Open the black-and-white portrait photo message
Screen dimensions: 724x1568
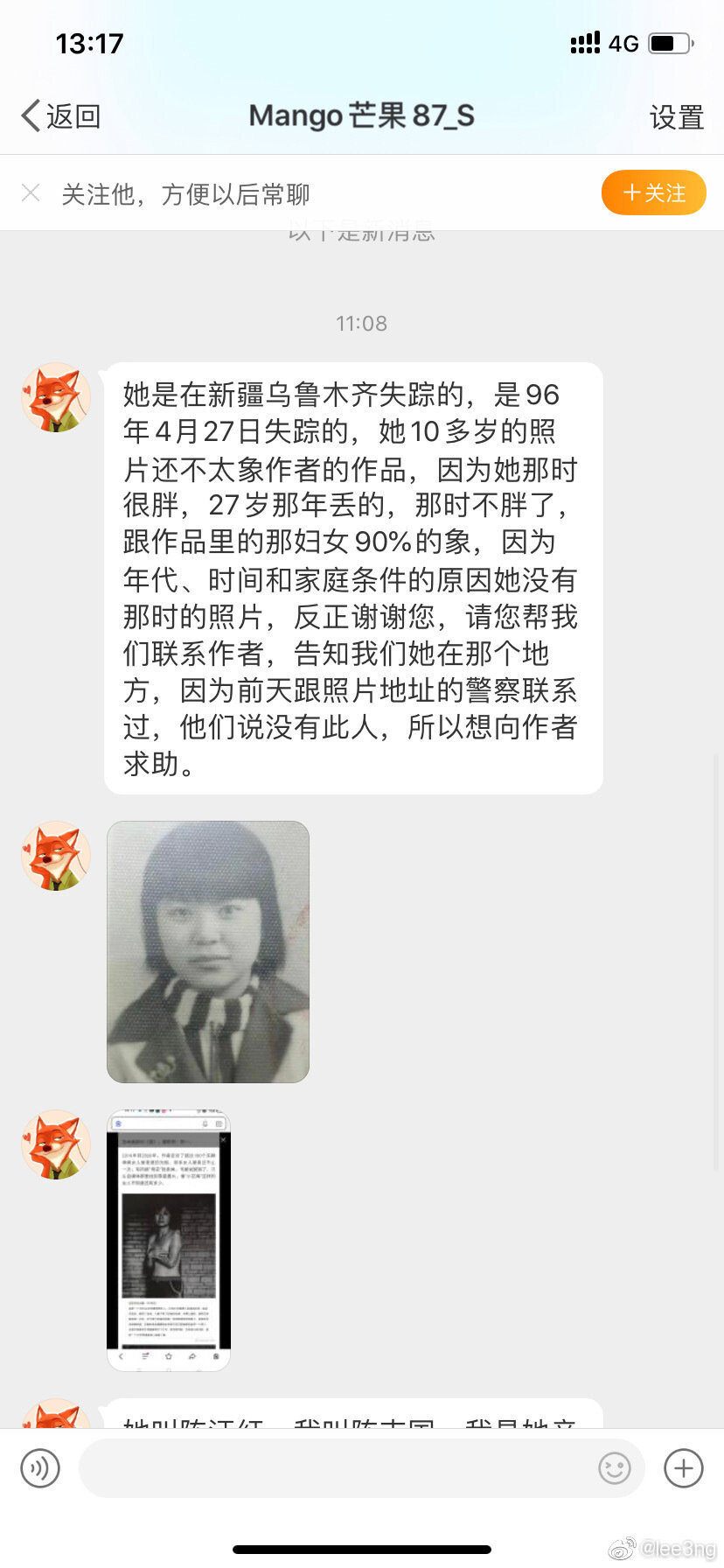pos(208,952)
